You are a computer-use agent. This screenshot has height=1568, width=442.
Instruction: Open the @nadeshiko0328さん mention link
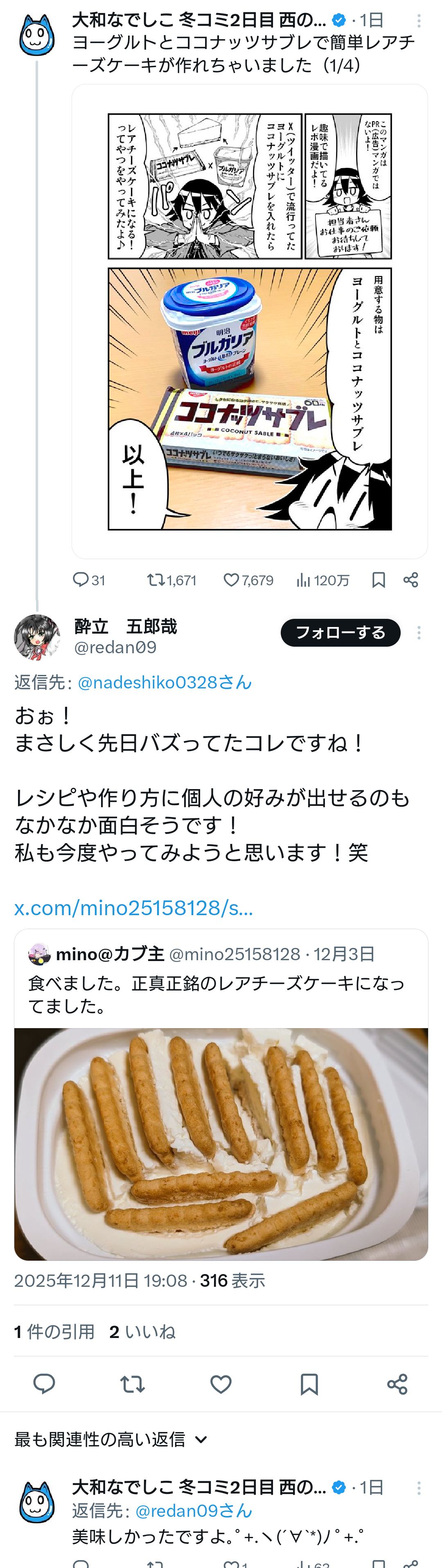pos(165,682)
